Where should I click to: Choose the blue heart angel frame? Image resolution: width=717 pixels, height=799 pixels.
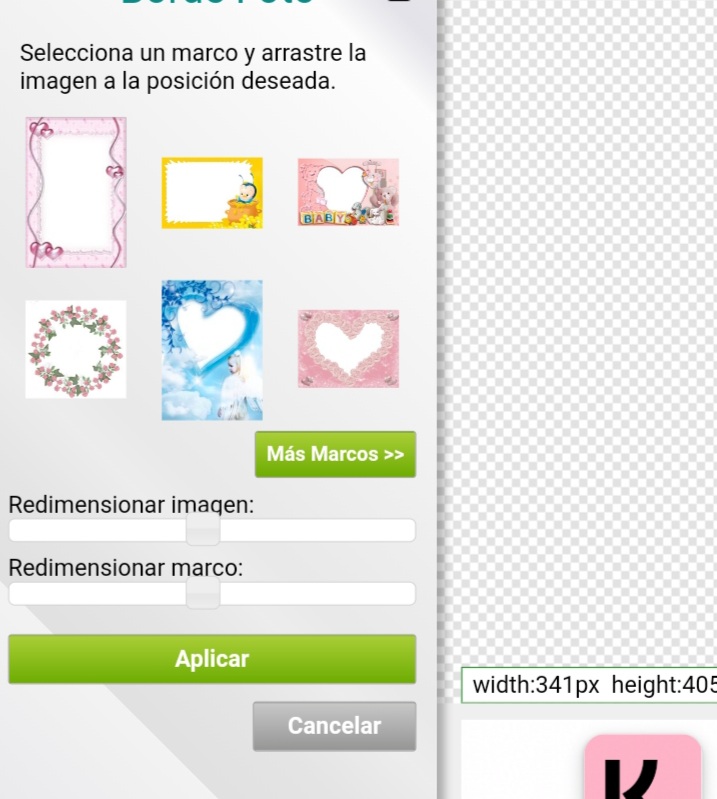click(212, 349)
